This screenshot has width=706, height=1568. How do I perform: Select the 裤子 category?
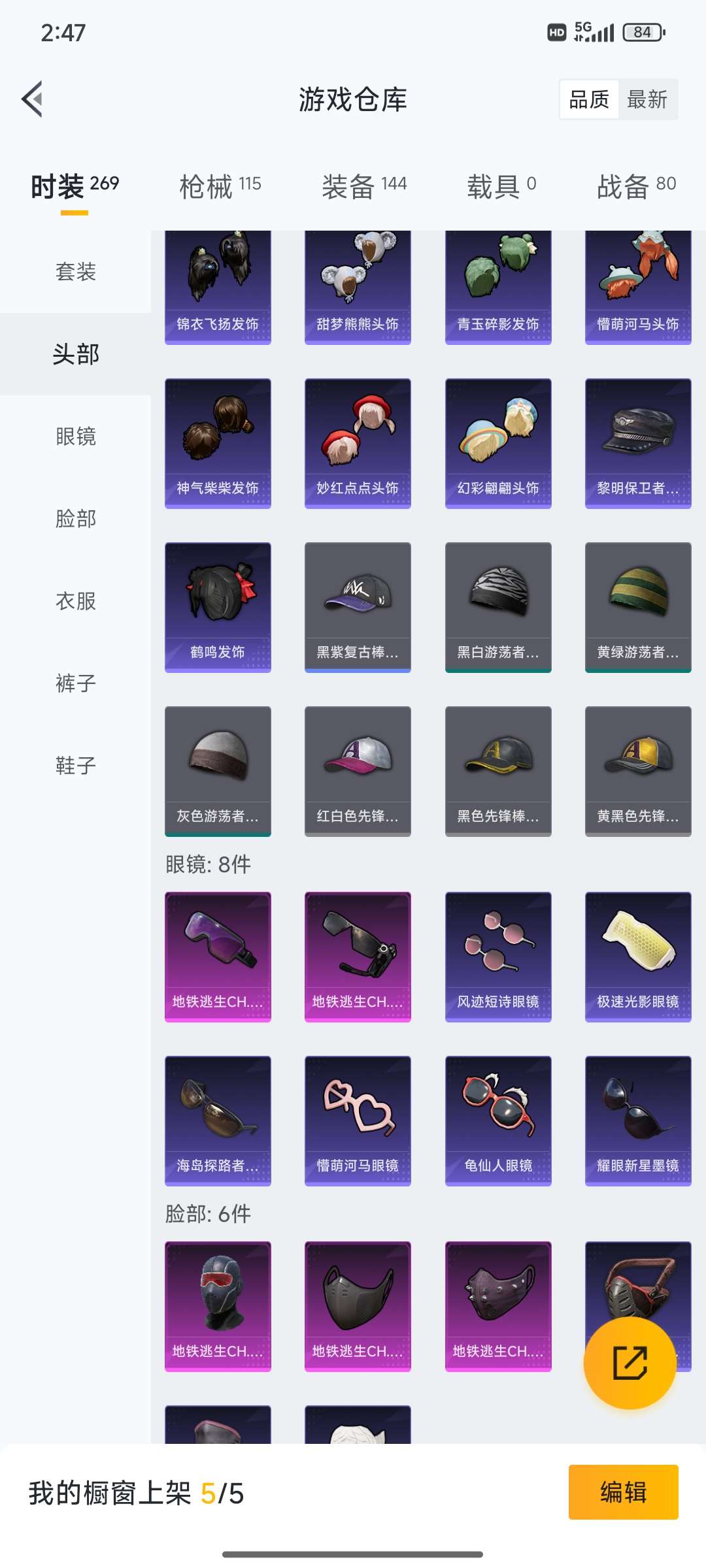[x=76, y=683]
